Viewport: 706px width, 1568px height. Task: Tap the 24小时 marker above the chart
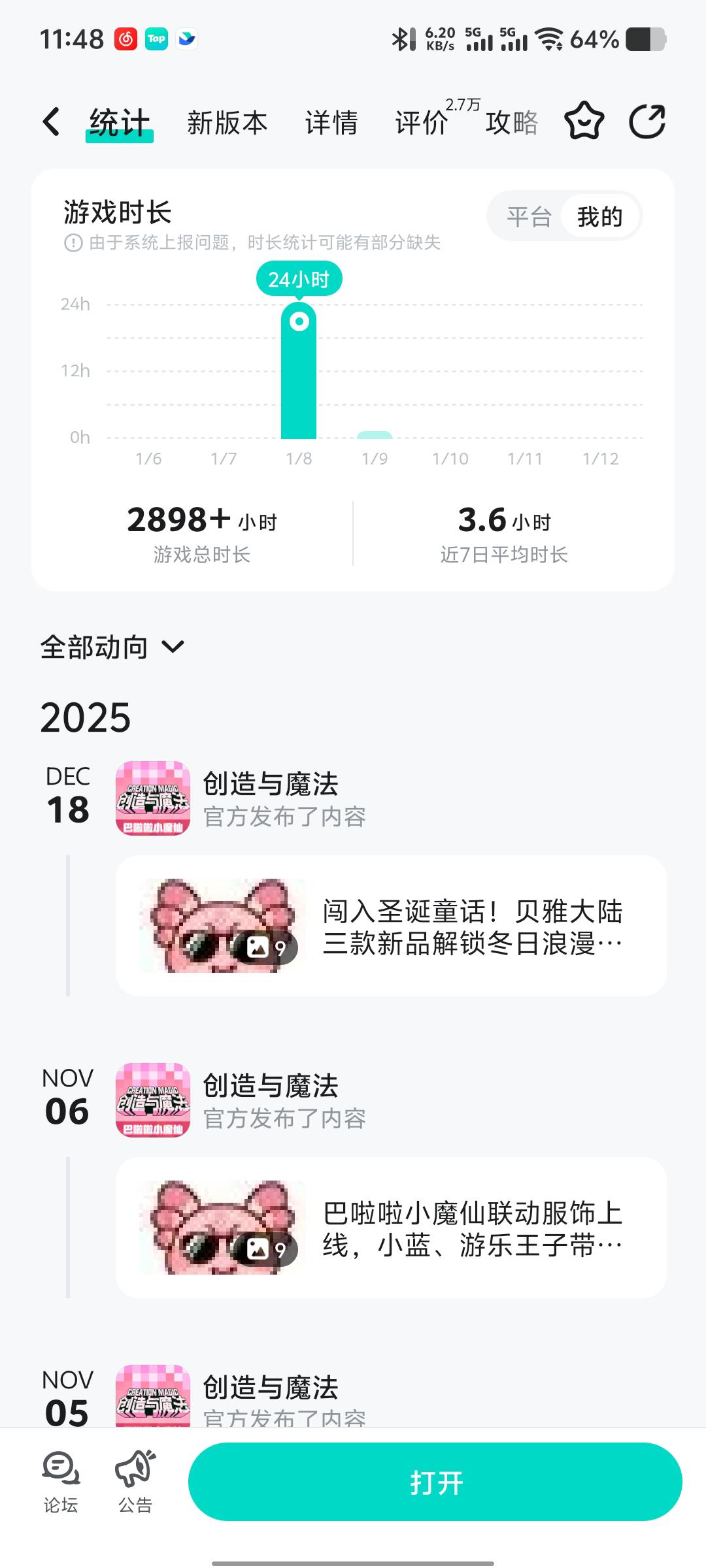point(299,278)
